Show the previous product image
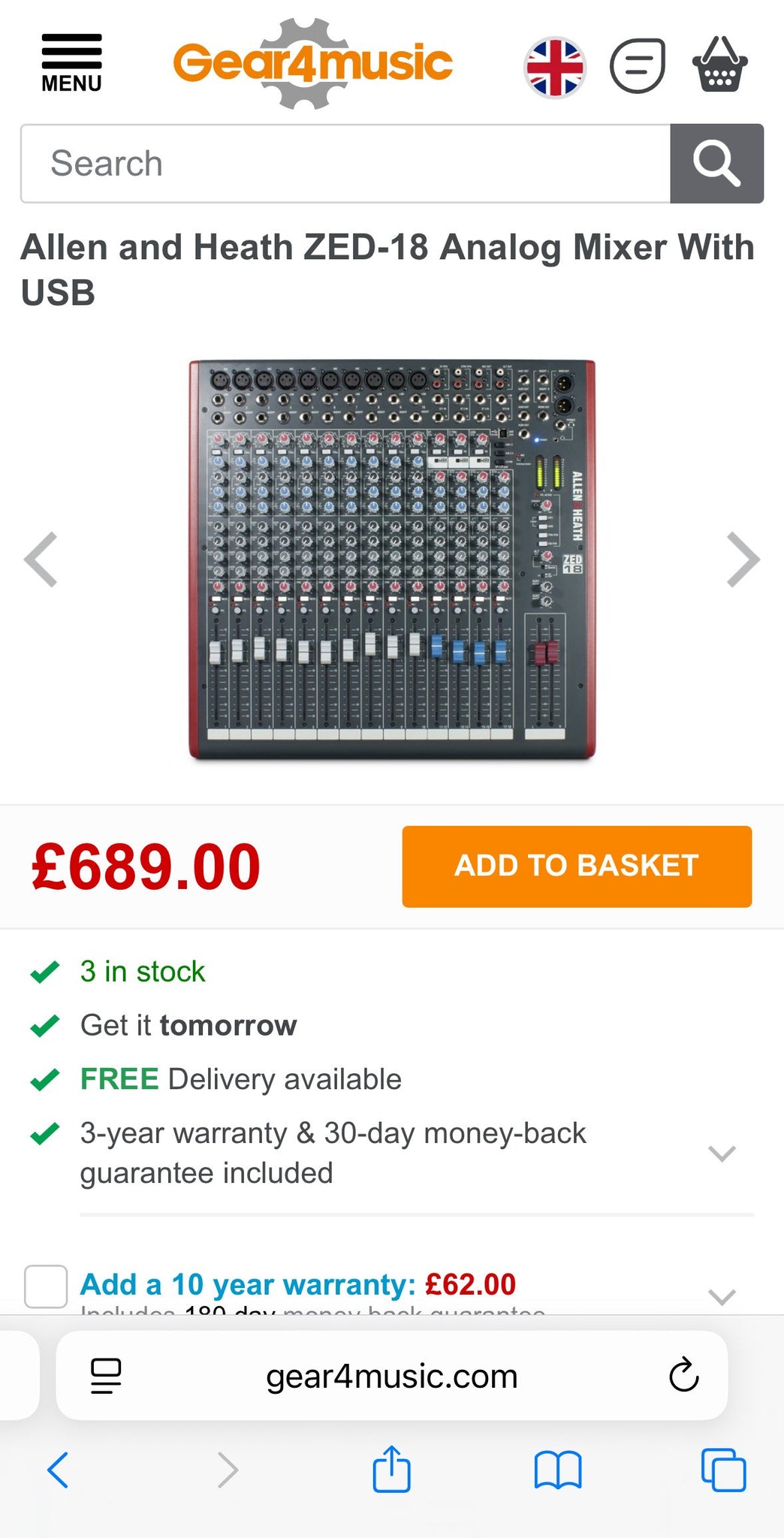Image resolution: width=784 pixels, height=1538 pixels. (41, 559)
